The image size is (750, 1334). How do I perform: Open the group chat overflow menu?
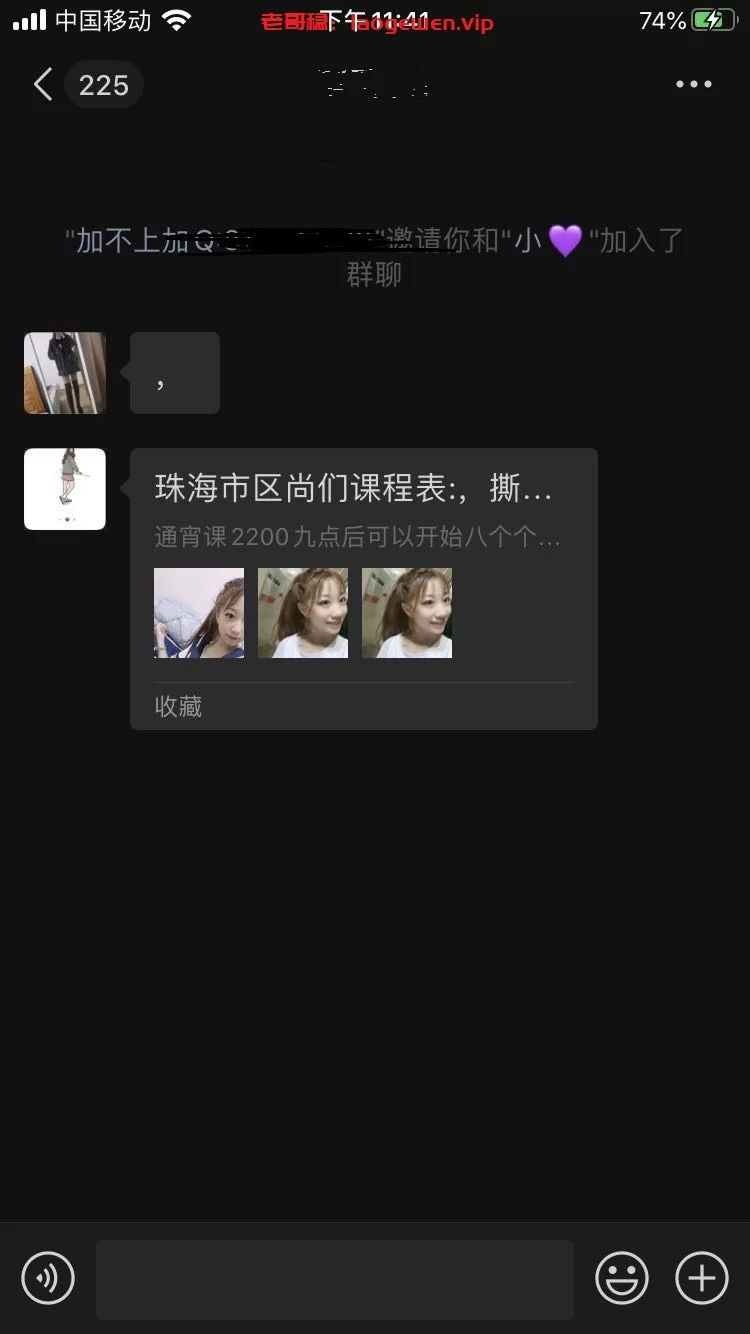(x=693, y=85)
